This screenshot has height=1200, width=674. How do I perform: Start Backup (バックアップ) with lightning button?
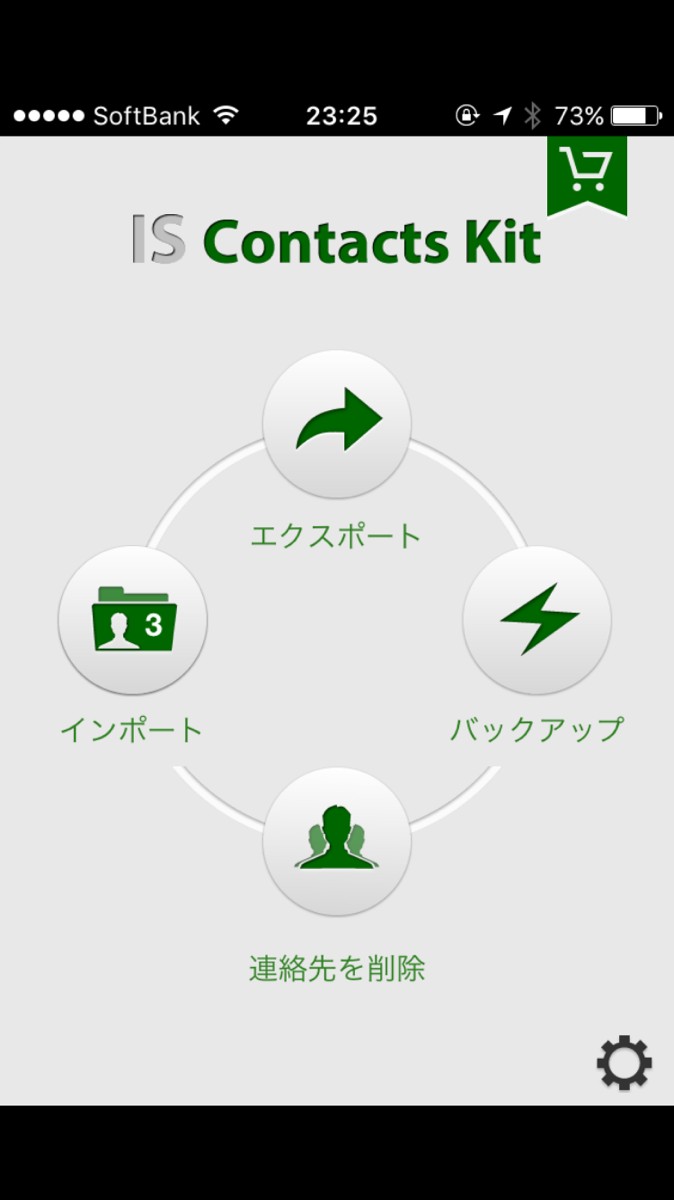pyautogui.click(x=537, y=620)
